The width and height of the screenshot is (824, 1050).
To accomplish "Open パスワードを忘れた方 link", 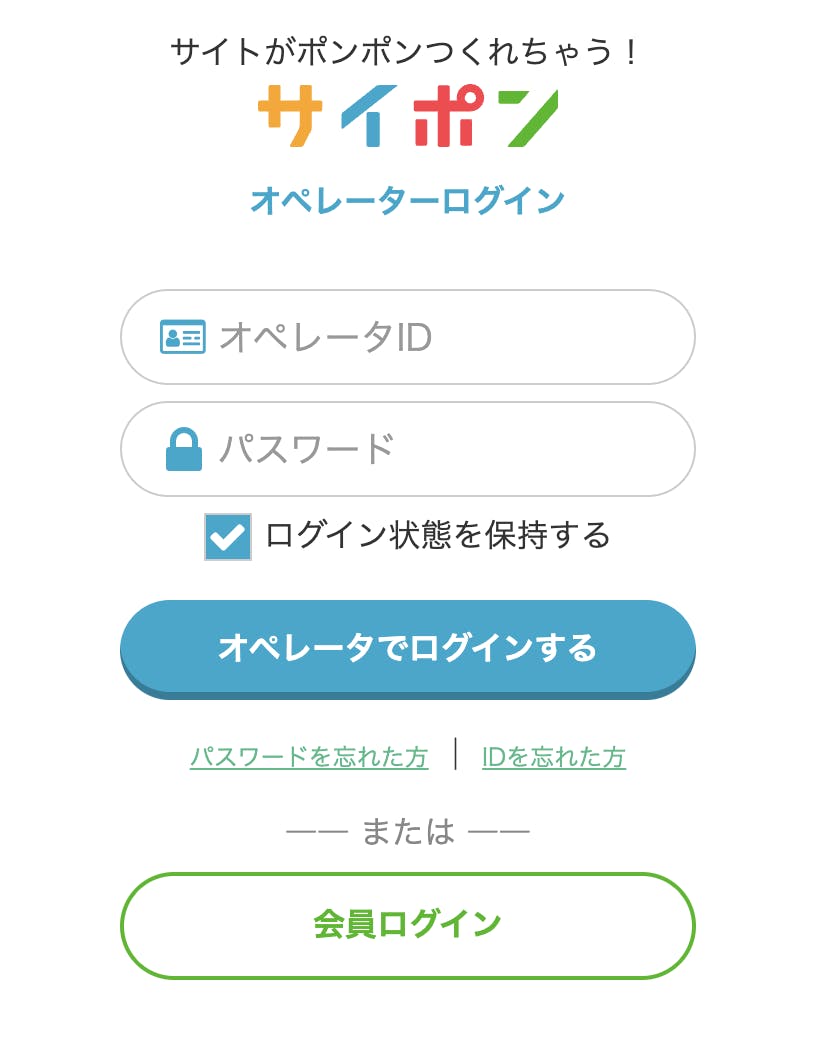I will click(309, 757).
